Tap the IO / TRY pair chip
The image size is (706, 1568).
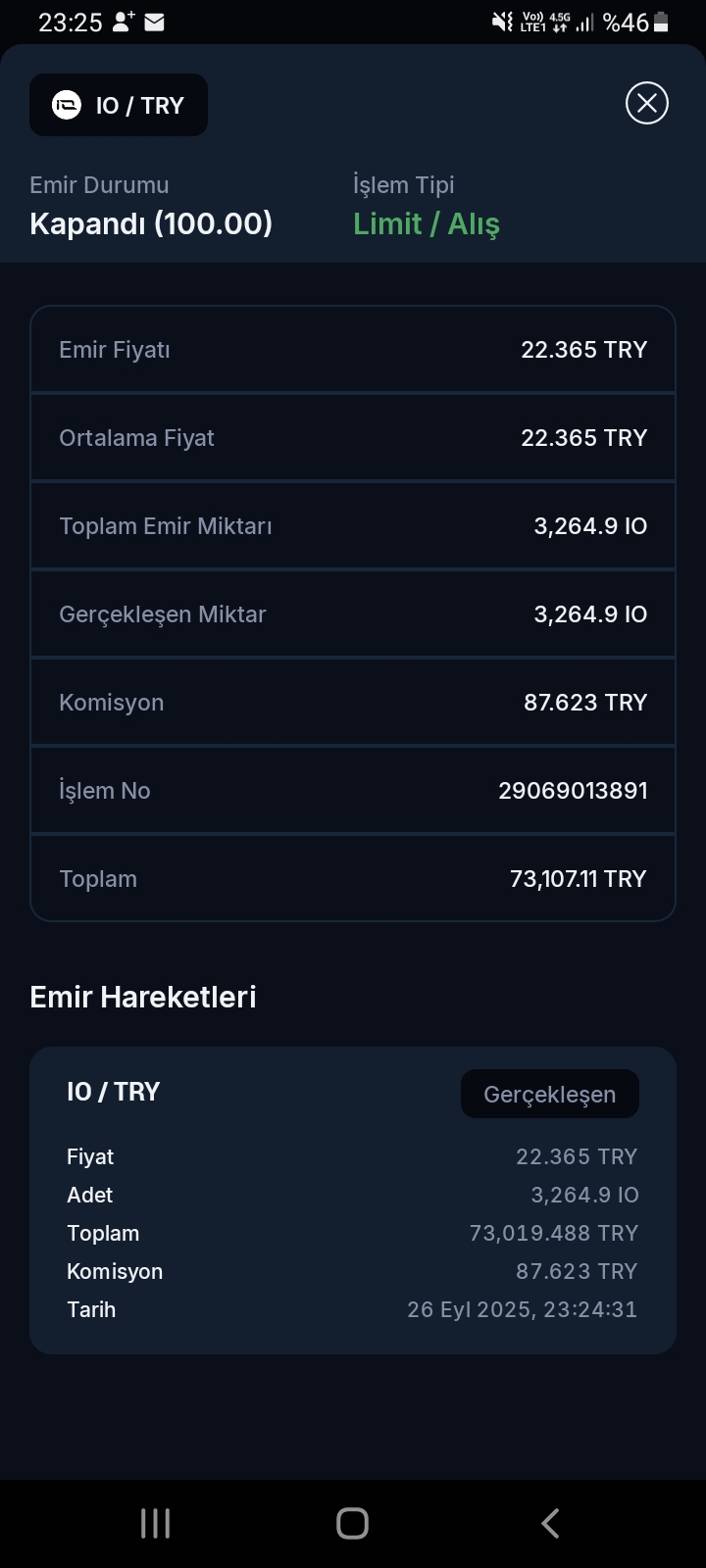119,105
